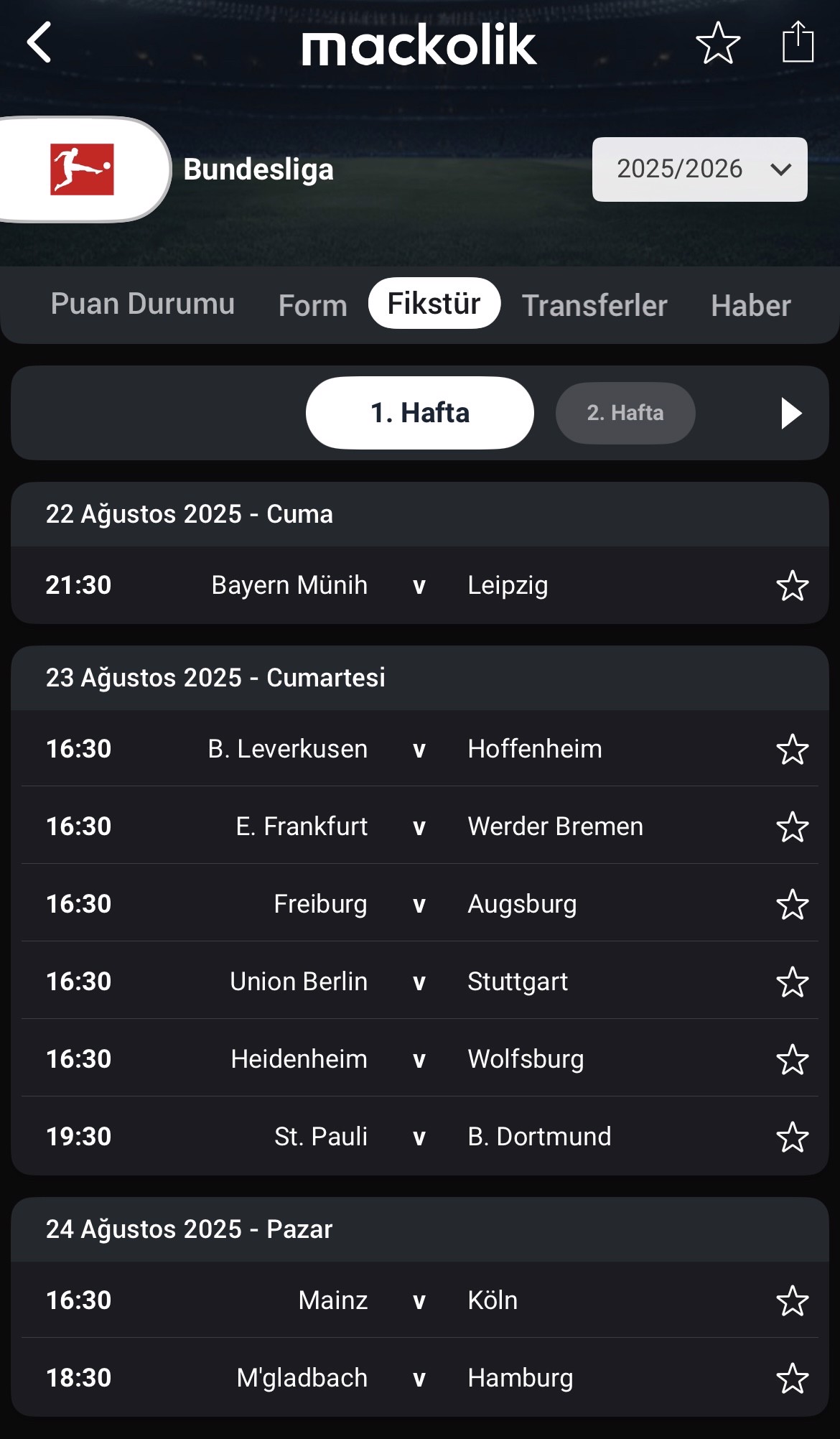
Task: Share this Bundesliga page
Action: tap(798, 42)
